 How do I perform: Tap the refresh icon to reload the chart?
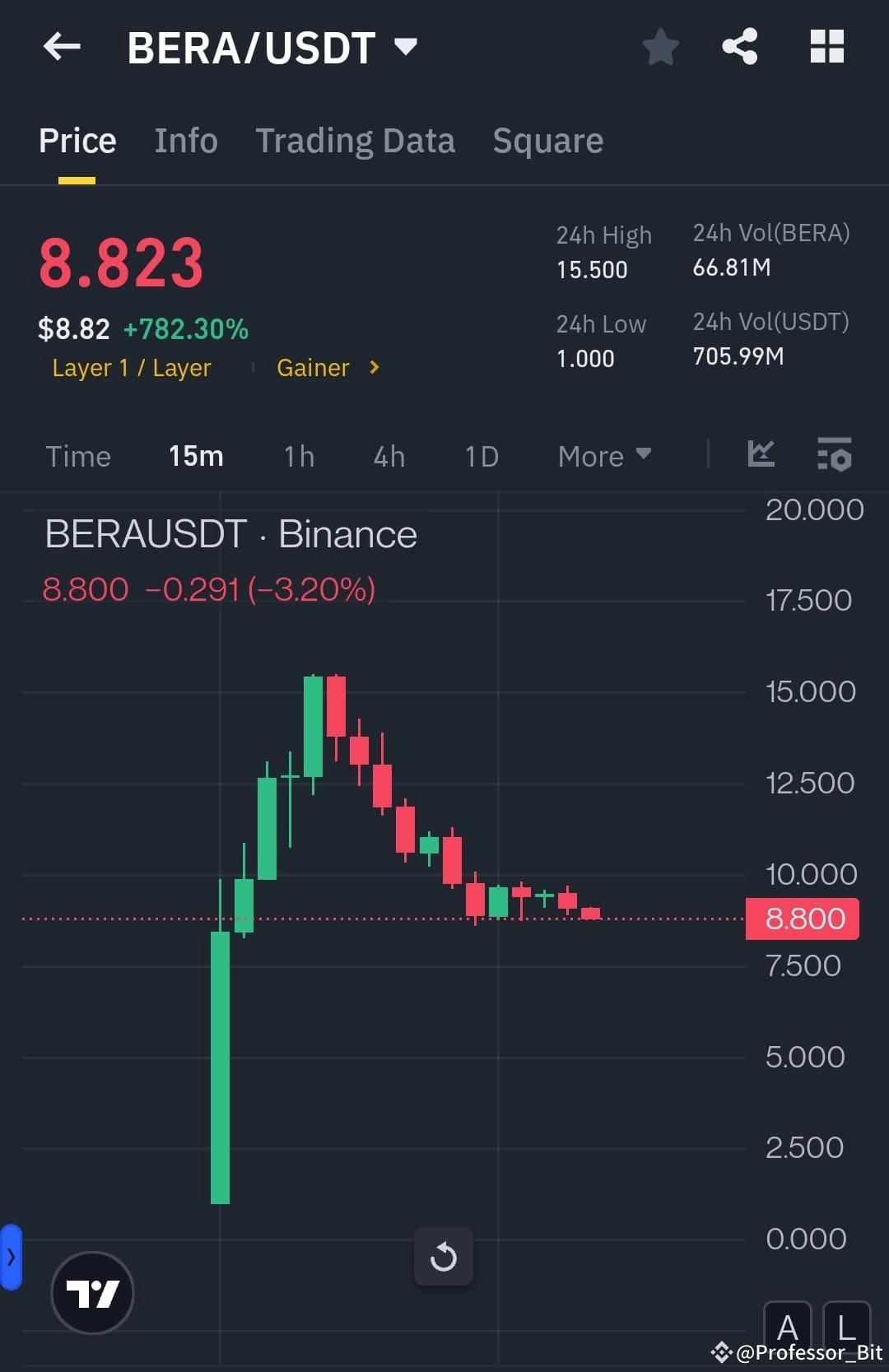(x=444, y=1257)
